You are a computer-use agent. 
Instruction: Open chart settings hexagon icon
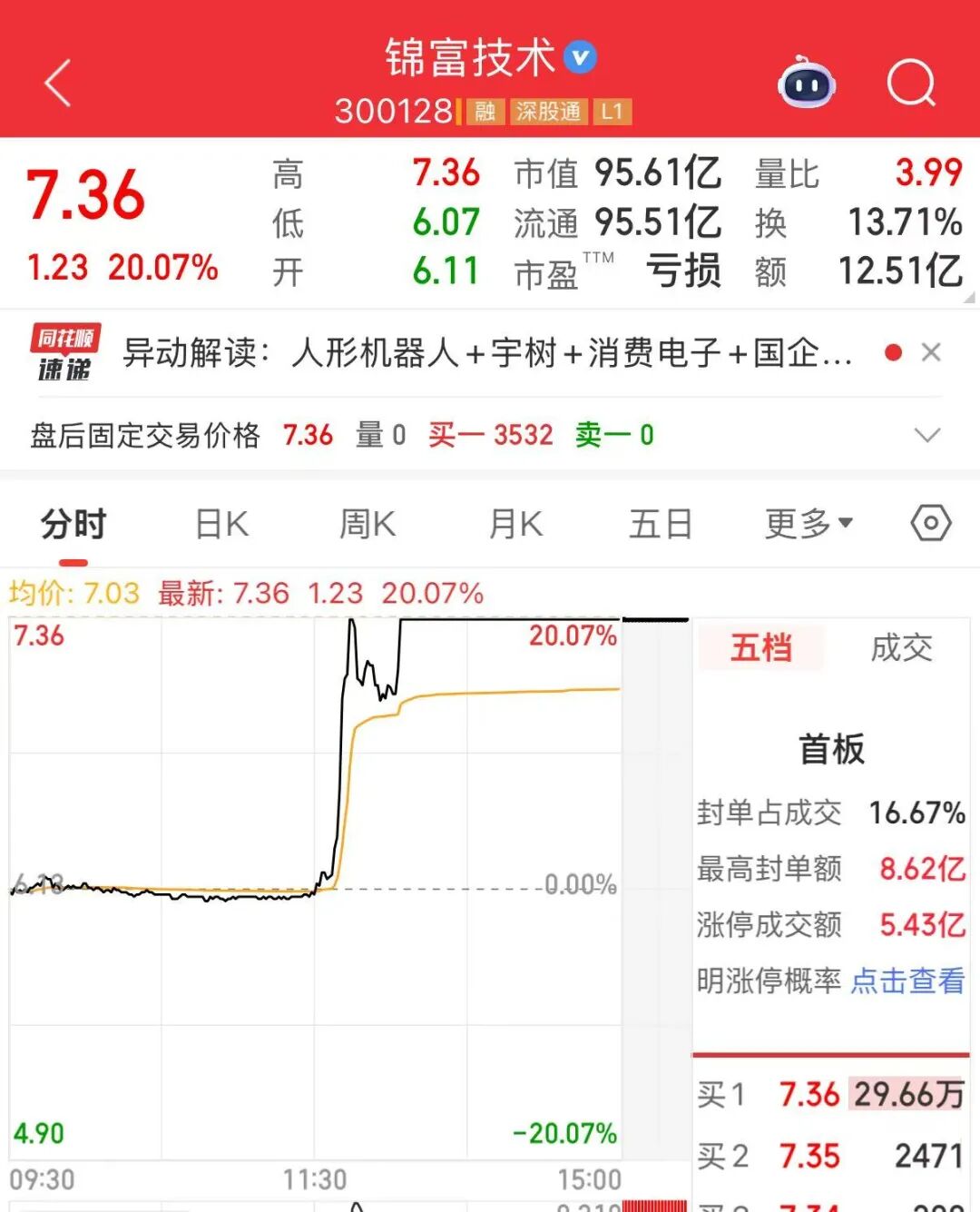(x=931, y=524)
